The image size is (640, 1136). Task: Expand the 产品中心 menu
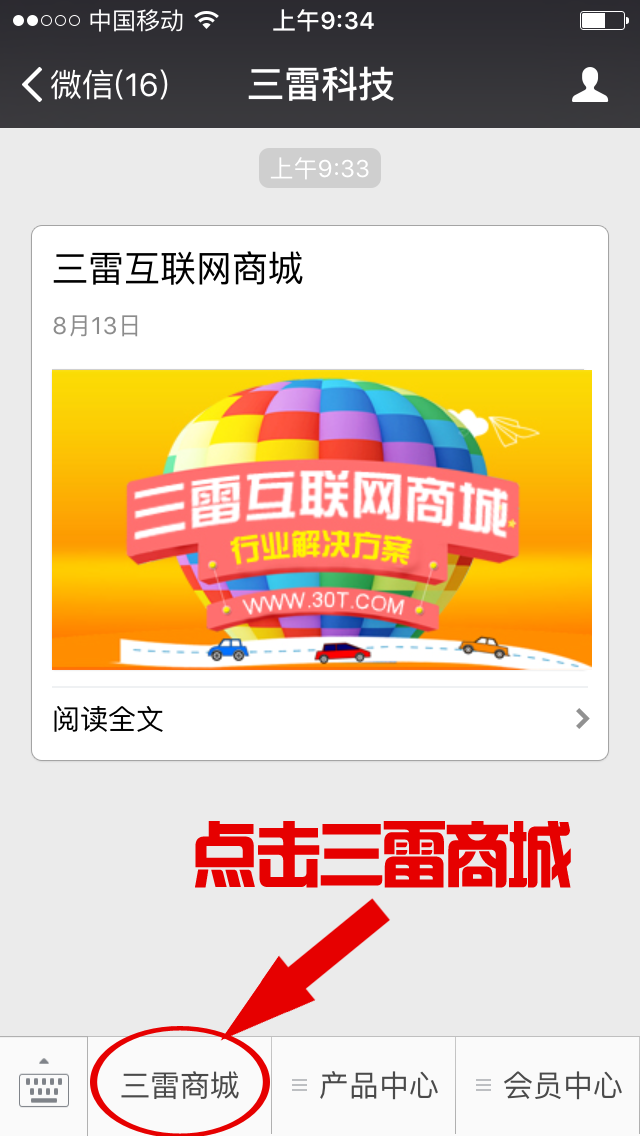364,1086
